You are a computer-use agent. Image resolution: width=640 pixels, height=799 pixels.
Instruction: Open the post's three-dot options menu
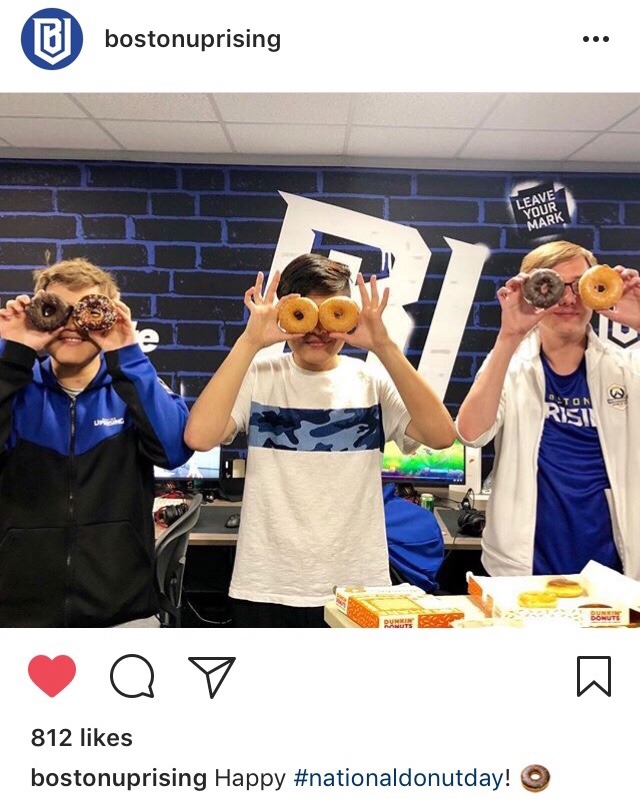coord(595,40)
